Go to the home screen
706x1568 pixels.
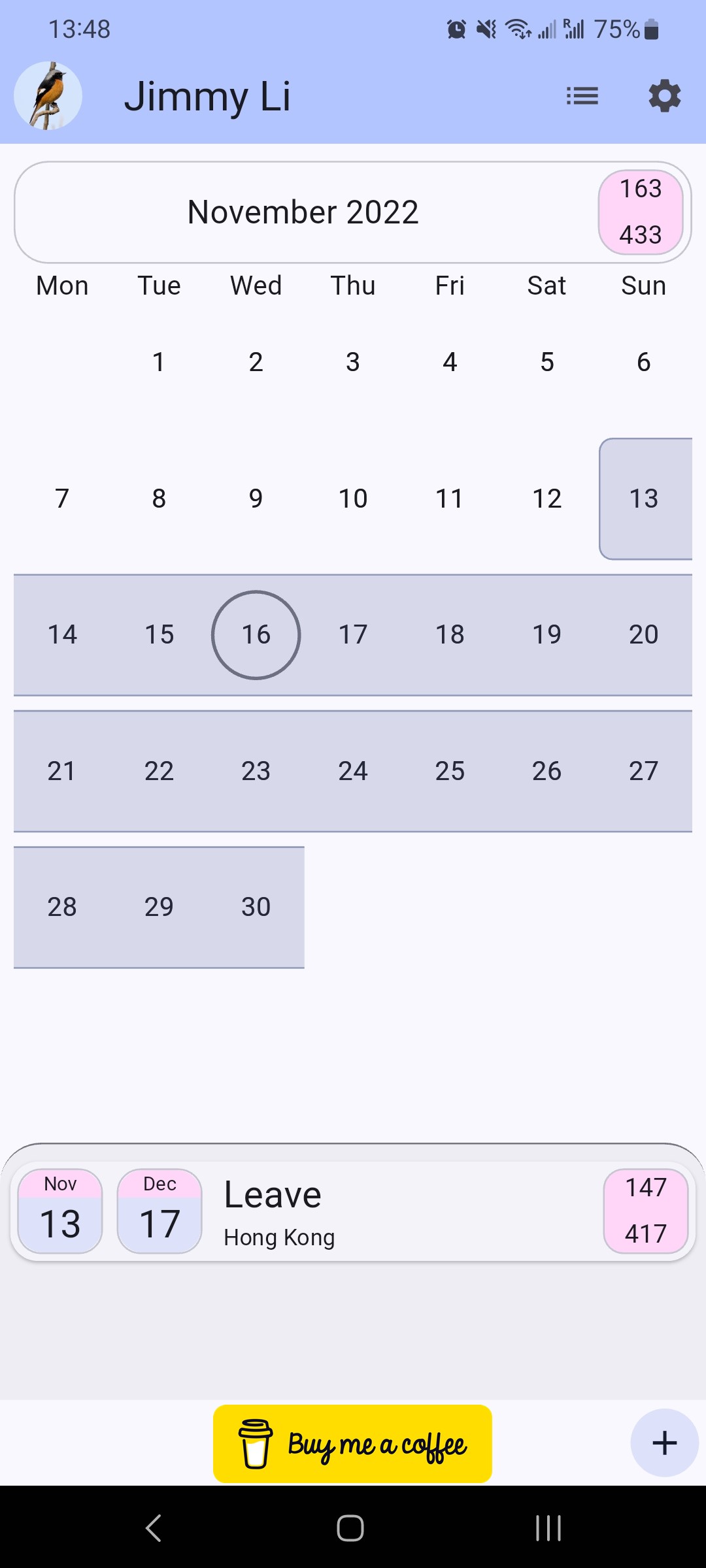coord(350,1527)
